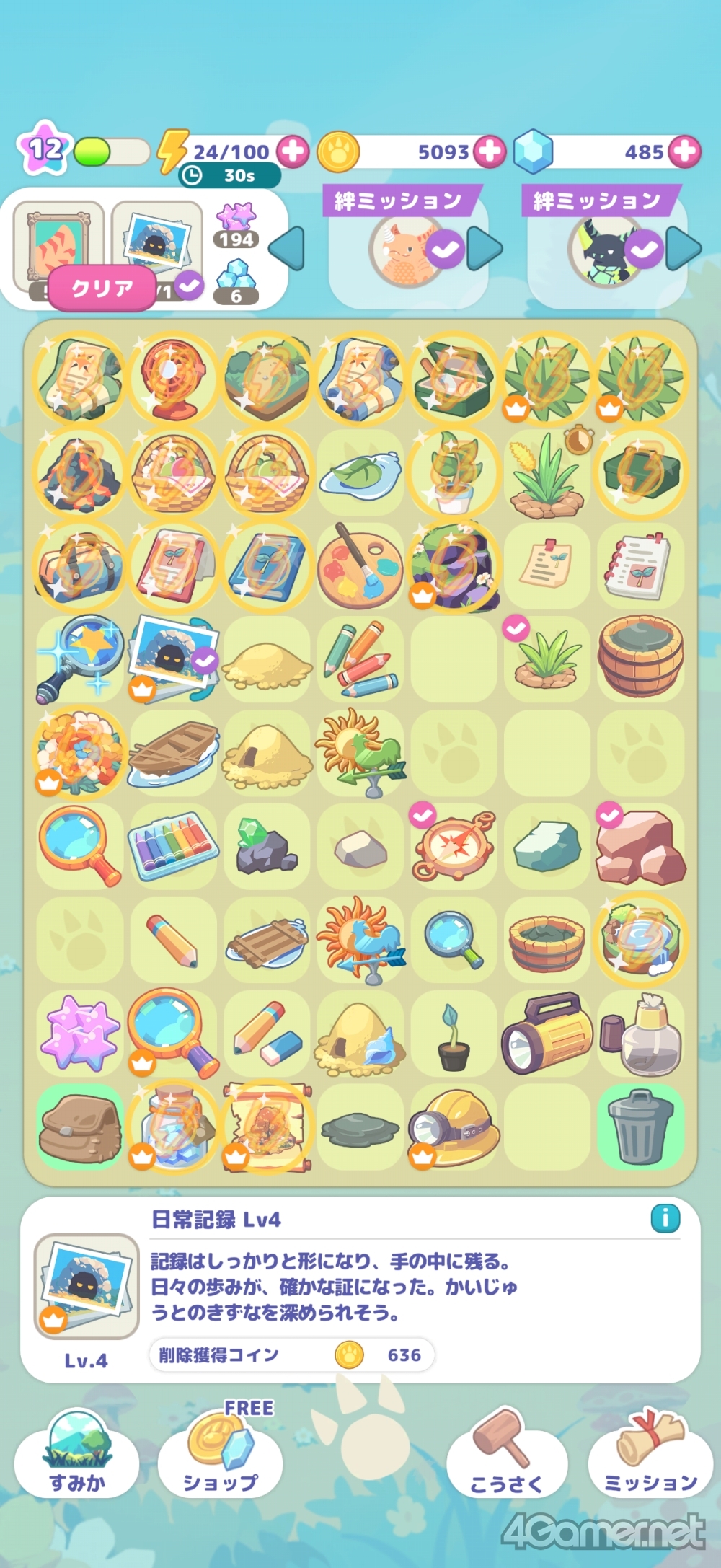Tap the trash can on the board

640,1126
